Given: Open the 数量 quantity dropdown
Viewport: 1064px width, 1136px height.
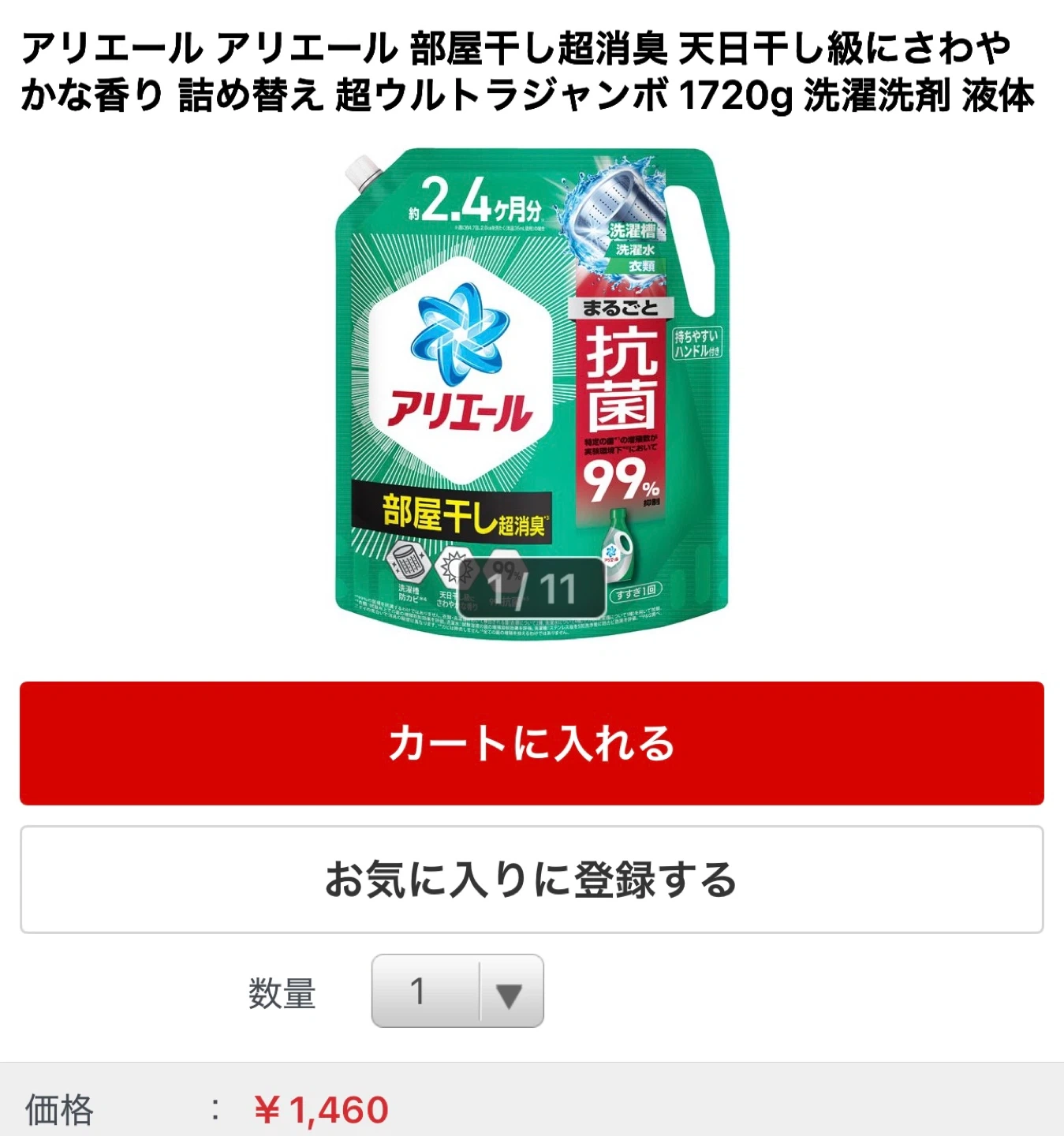Looking at the screenshot, I should 457,991.
